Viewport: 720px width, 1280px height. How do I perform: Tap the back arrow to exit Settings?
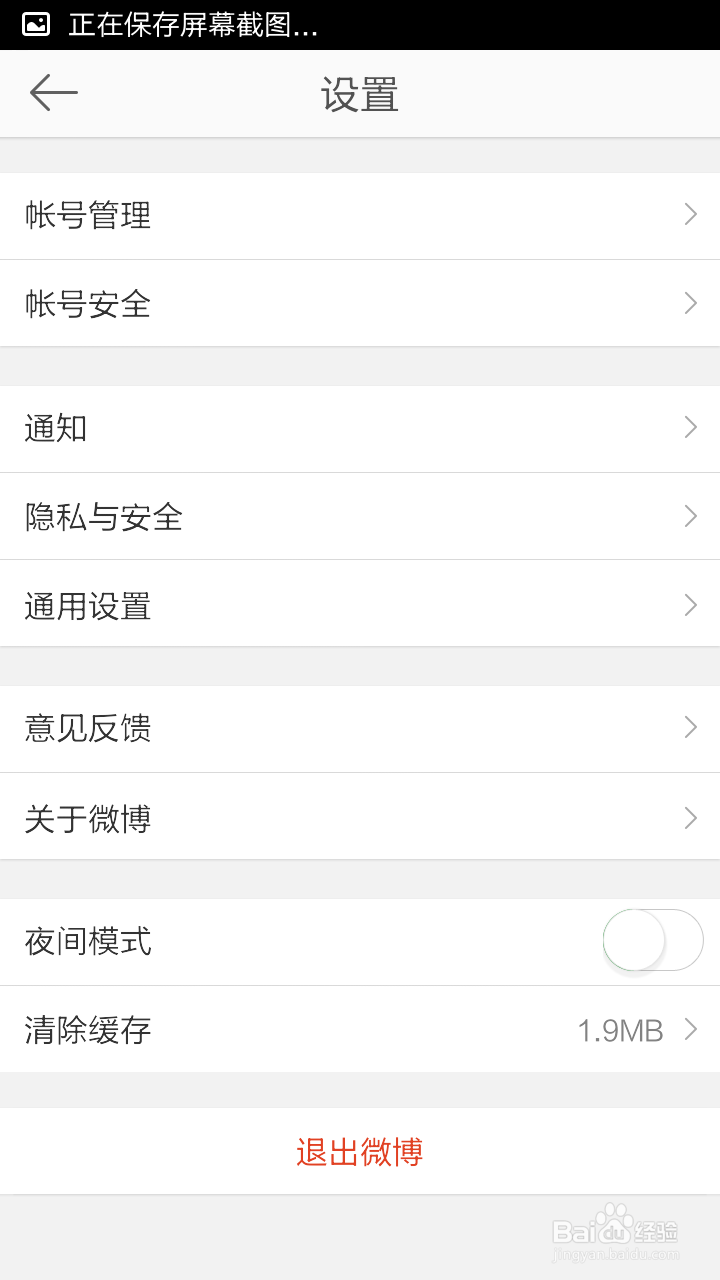click(x=54, y=93)
